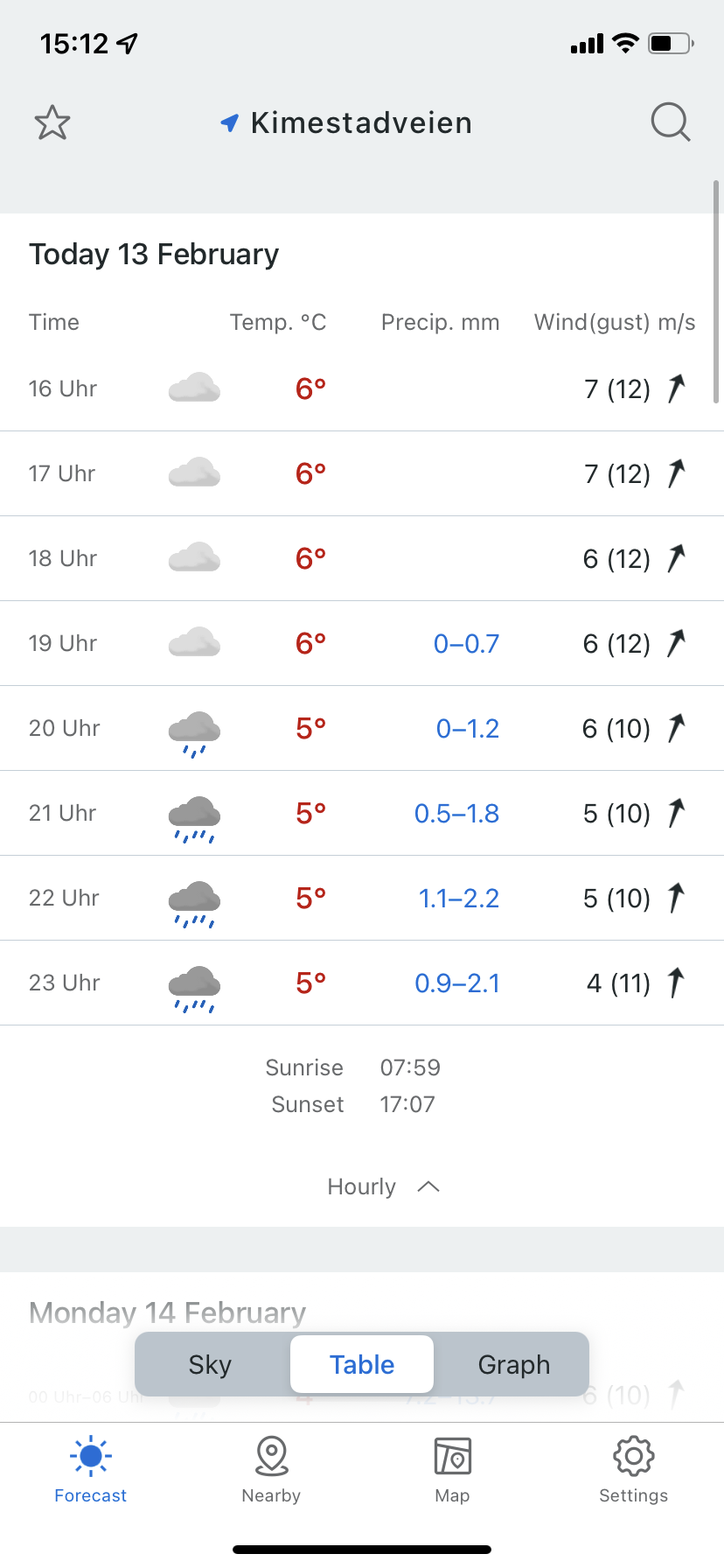Screen dimensions: 724x1568
Task: Select the Table view
Action: (x=362, y=1364)
